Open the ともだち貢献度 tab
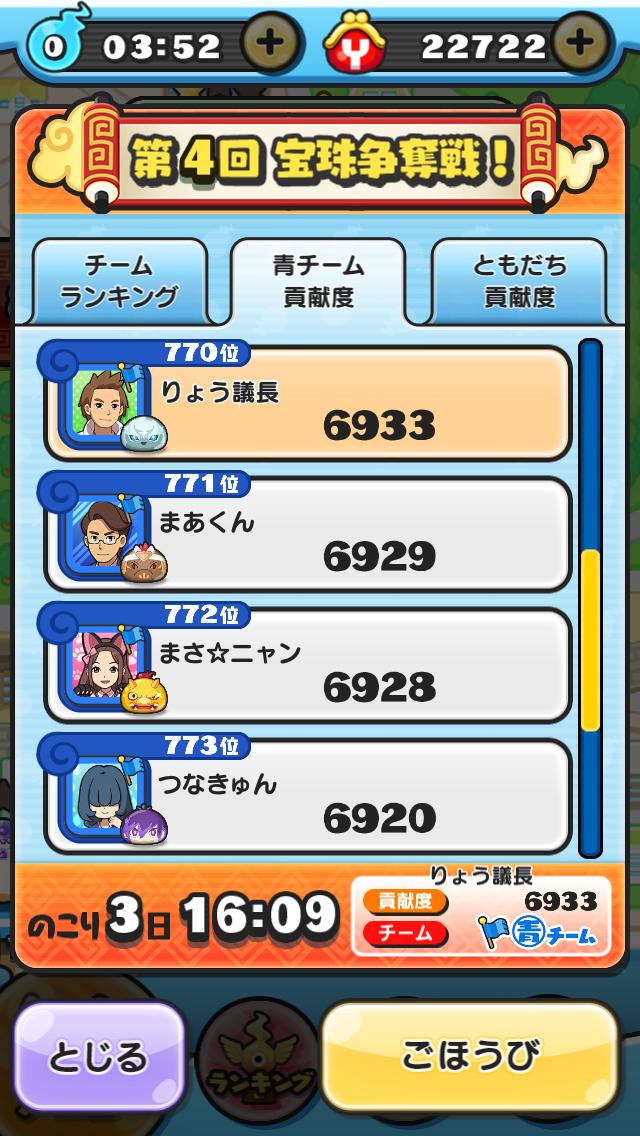640x1136 pixels. [x=519, y=281]
